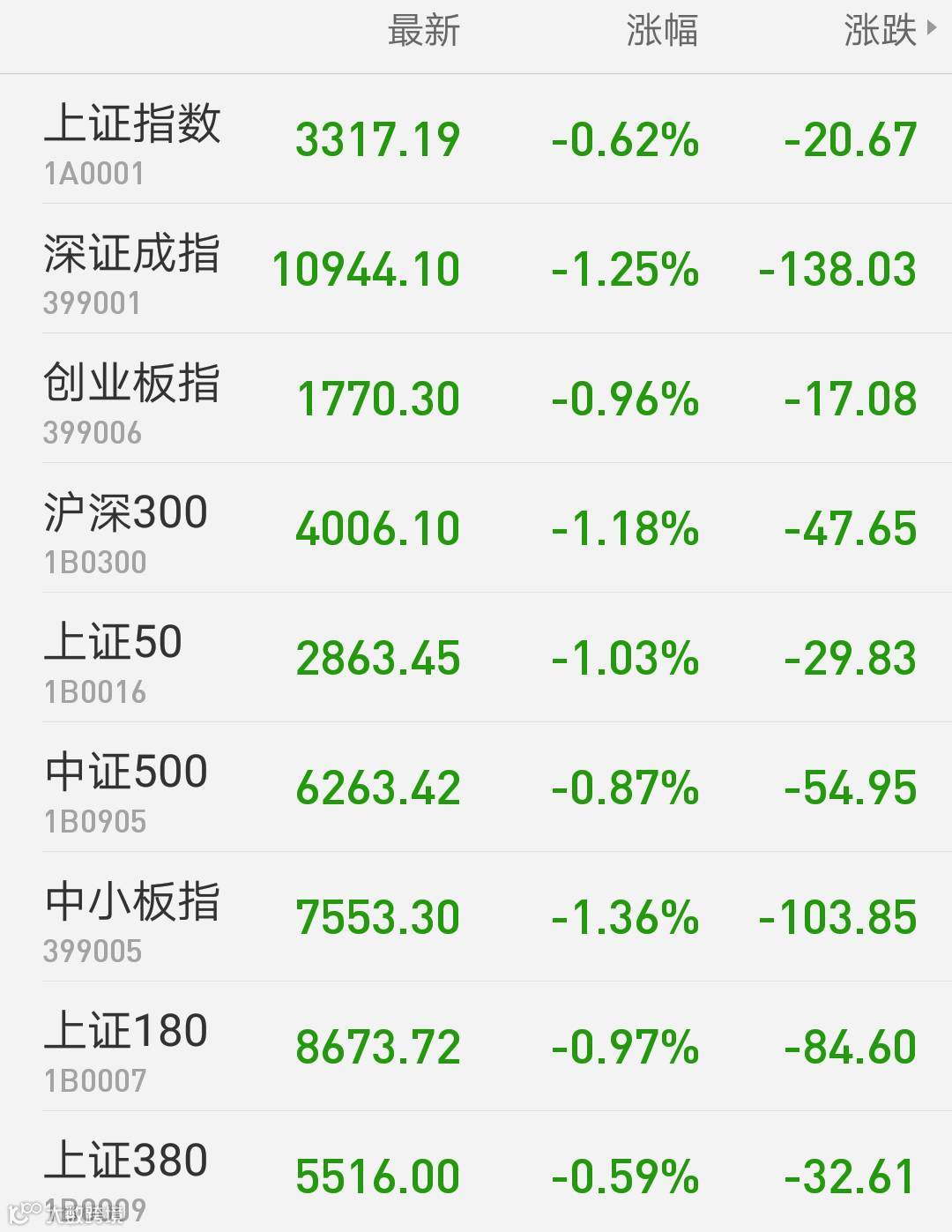Open the 深证成指 index row
The height and width of the screenshot is (1232, 952).
coord(476,269)
